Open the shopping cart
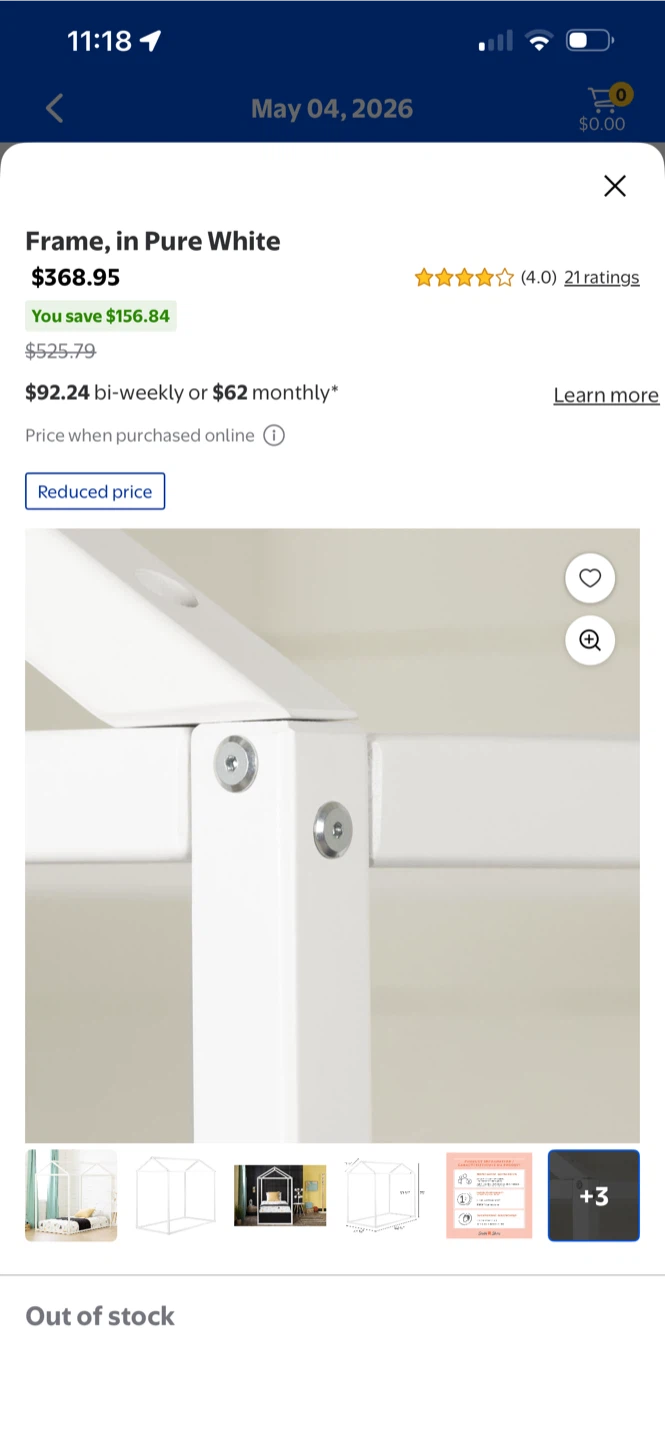665x1440 pixels. [x=602, y=109]
